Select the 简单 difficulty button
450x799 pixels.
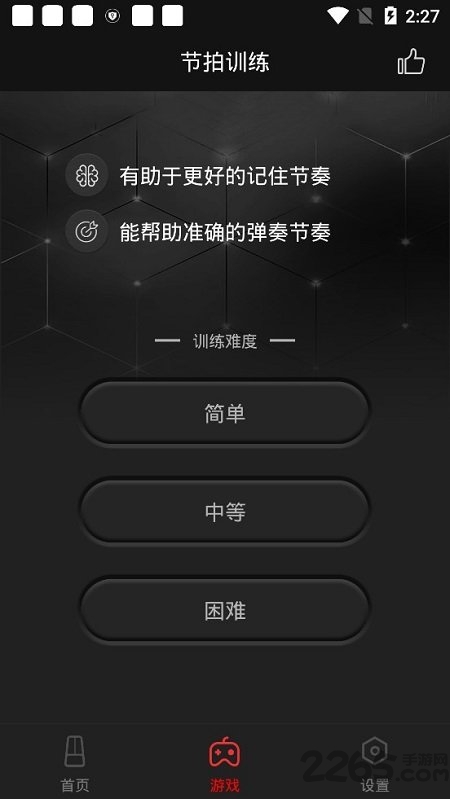(225, 413)
